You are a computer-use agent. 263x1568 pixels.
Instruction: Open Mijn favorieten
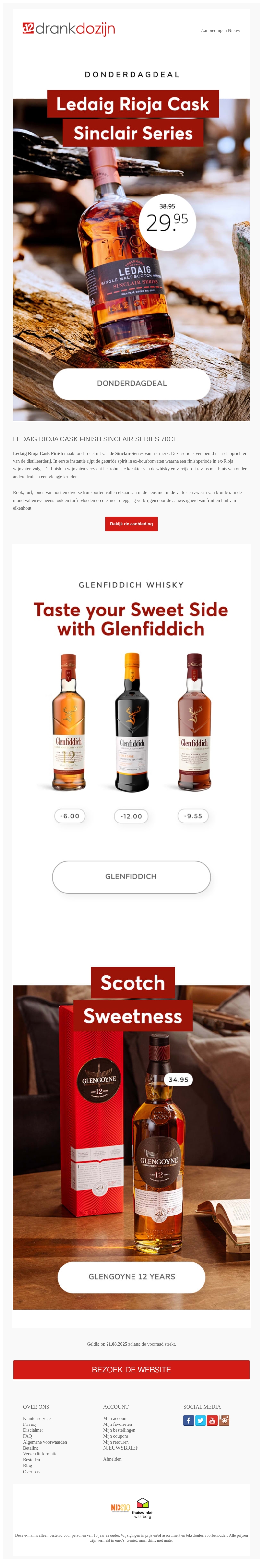(x=117, y=1424)
